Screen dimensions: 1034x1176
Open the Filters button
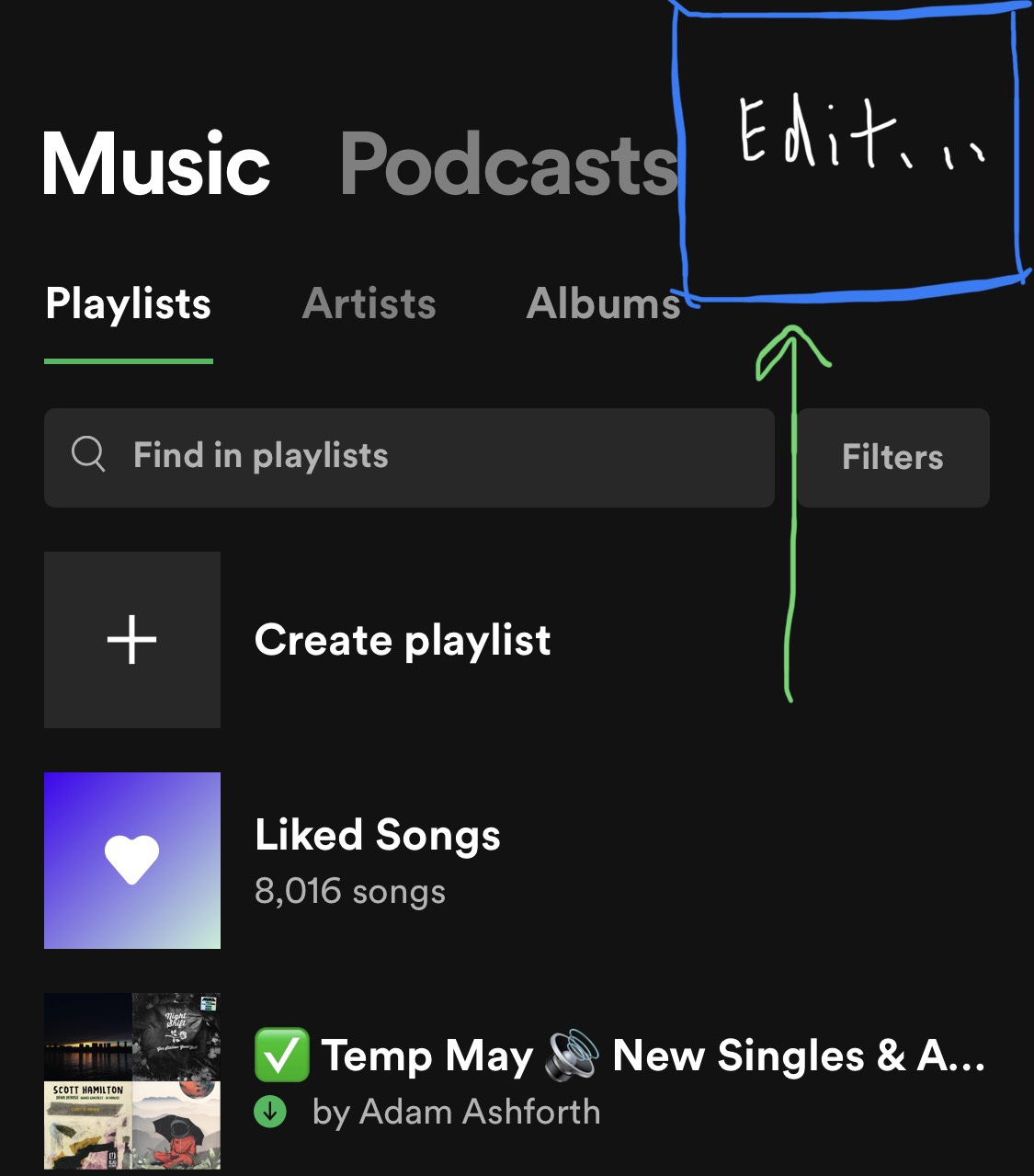(893, 457)
